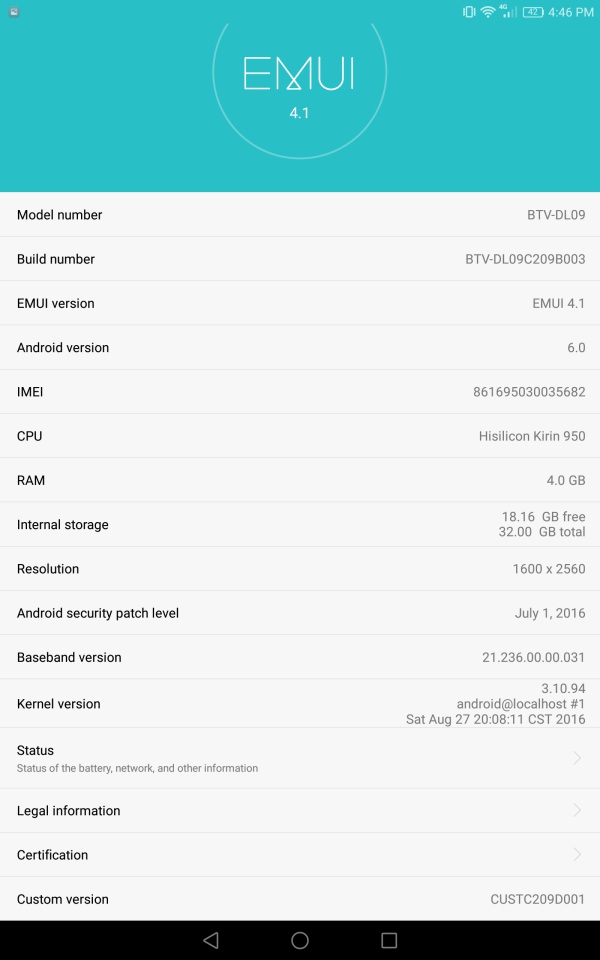The height and width of the screenshot is (960, 600).
Task: Open Legal information
Action: (x=300, y=811)
